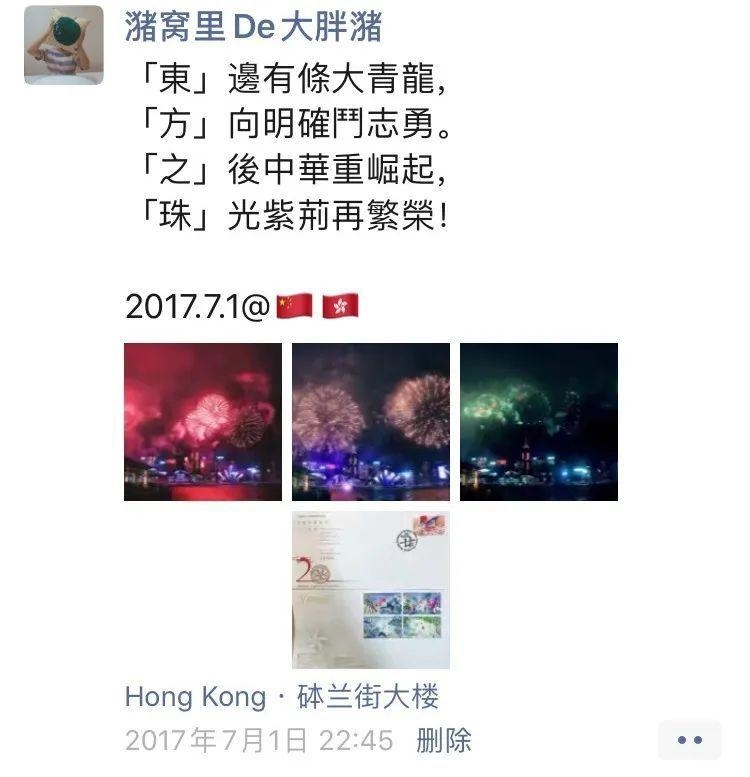
Task: View the stamp envelope photo
Action: (x=371, y=590)
